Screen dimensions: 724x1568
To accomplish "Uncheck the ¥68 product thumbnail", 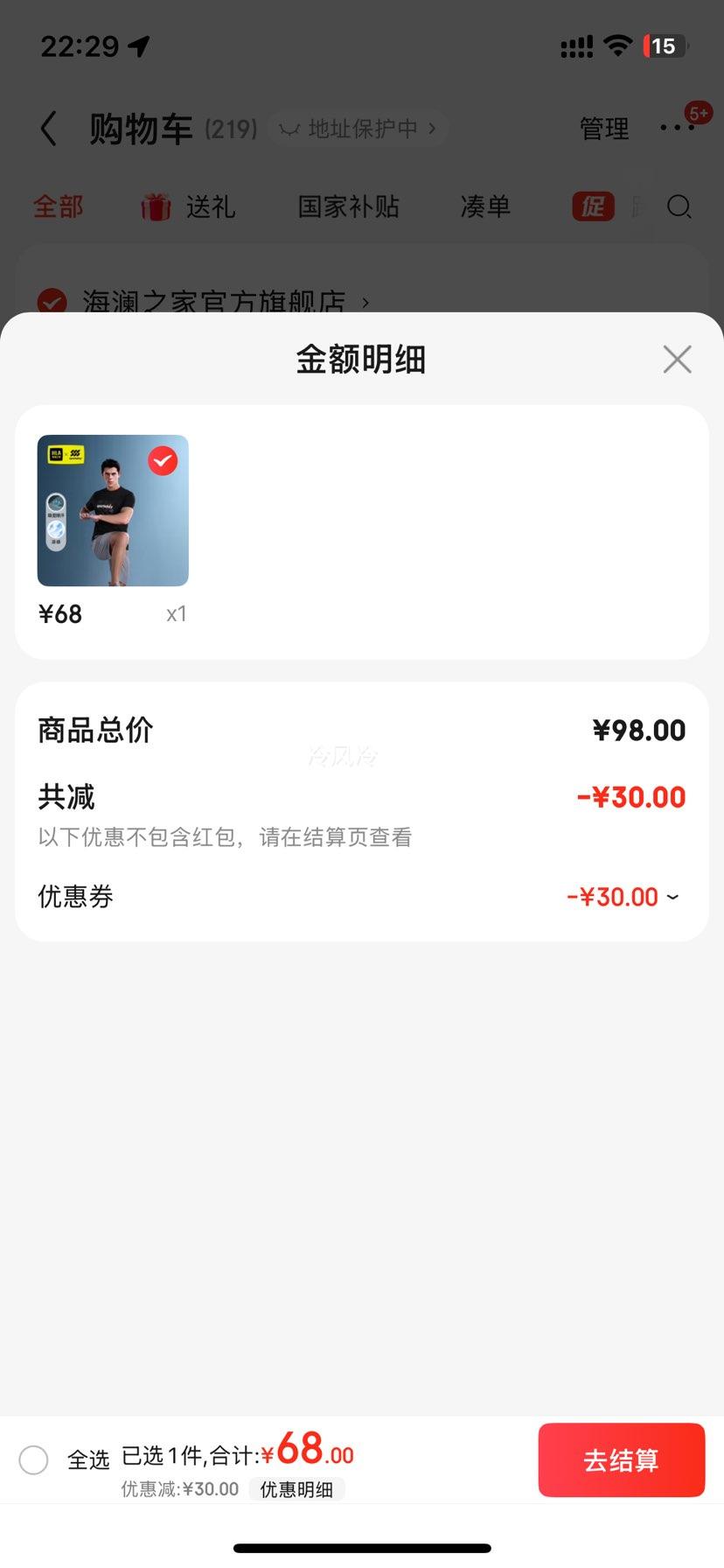I will tap(163, 460).
